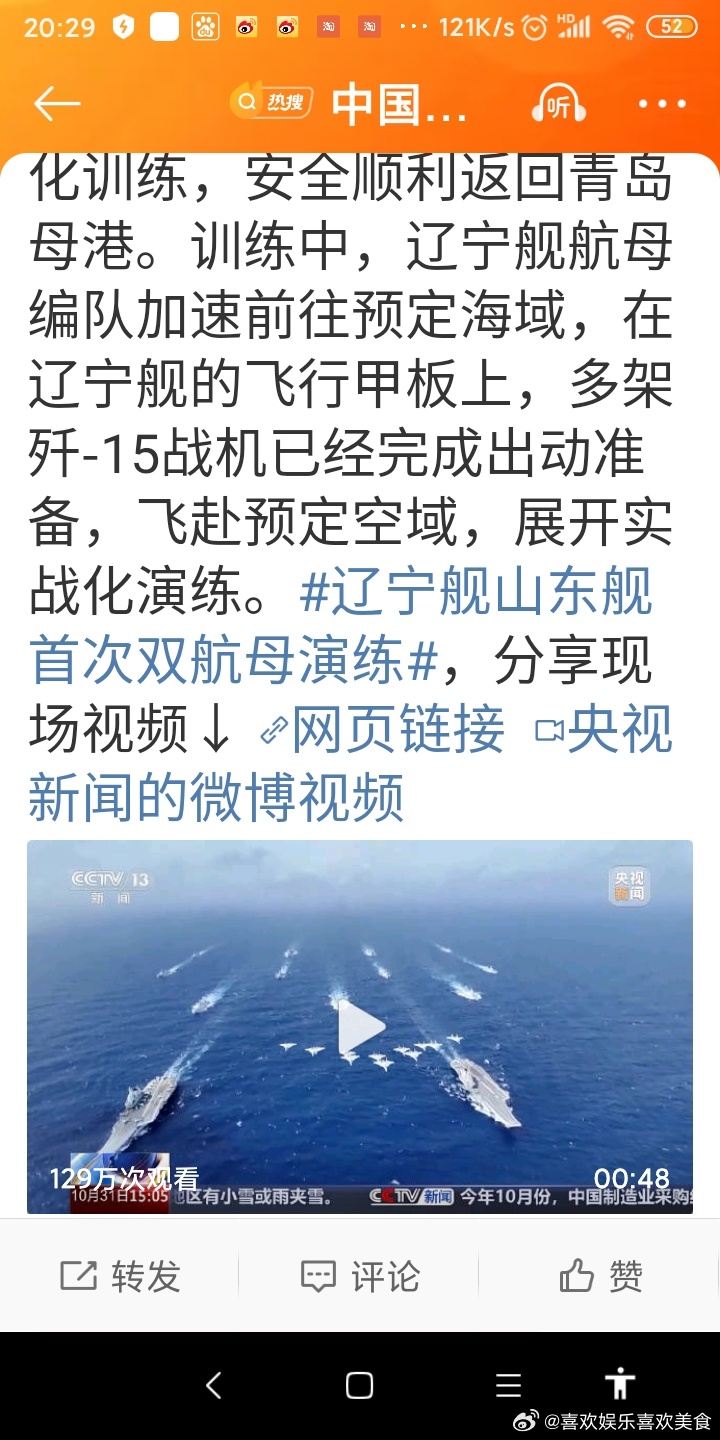Screen dimensions: 720x1440
Task: Open comments with 评论
Action: tap(360, 1276)
